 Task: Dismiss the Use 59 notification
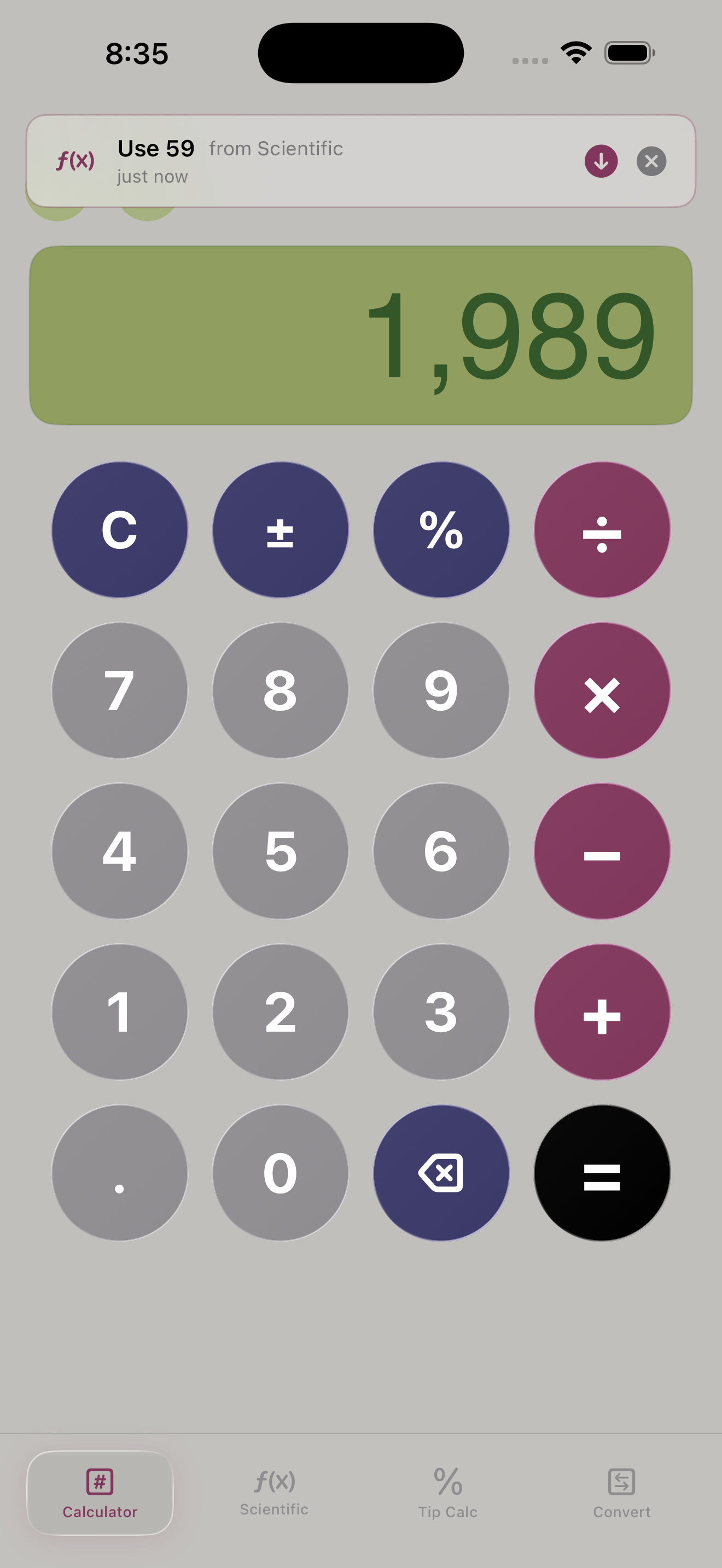coord(651,161)
